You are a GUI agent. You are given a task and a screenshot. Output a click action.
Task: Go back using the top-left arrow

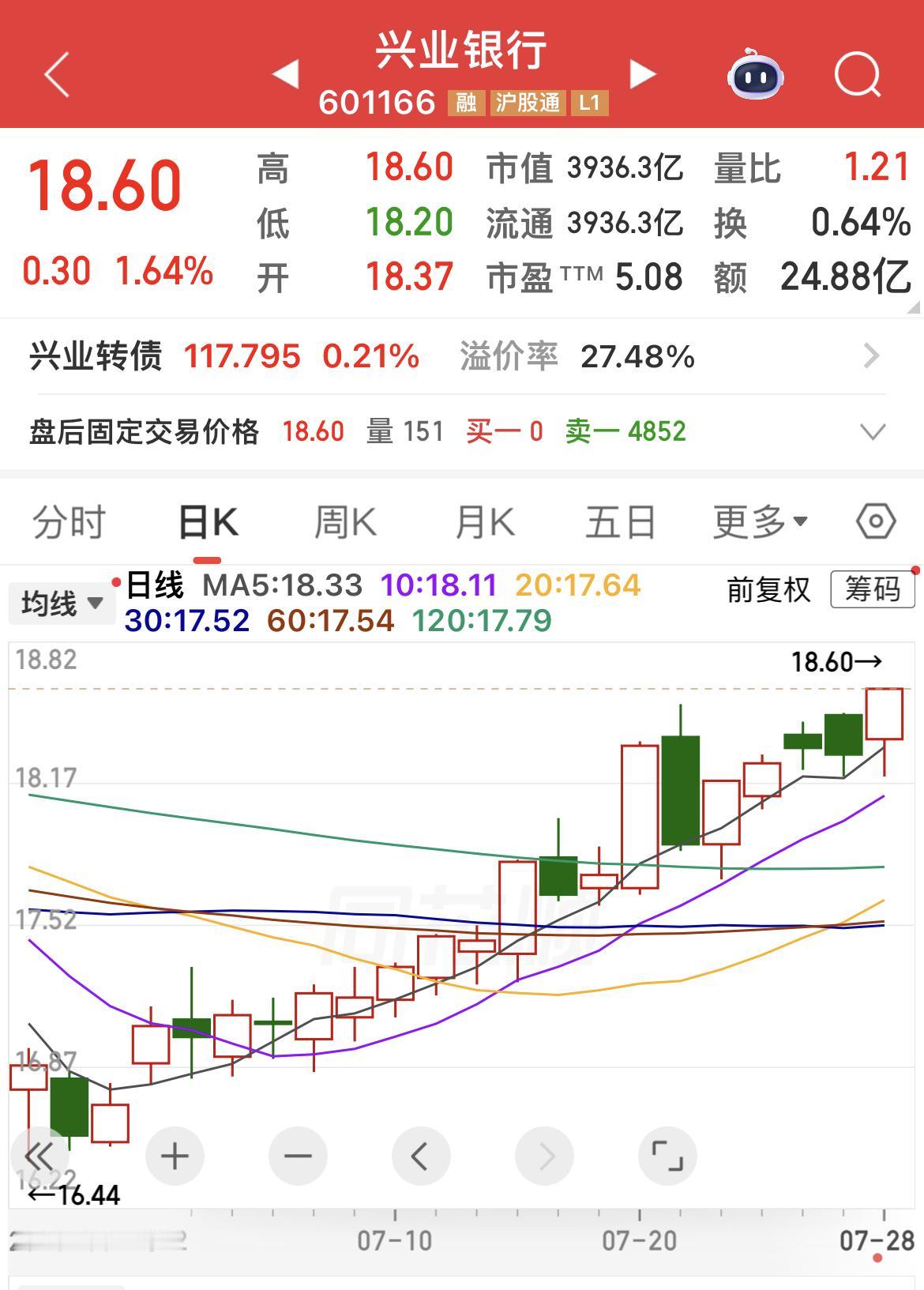(57, 75)
